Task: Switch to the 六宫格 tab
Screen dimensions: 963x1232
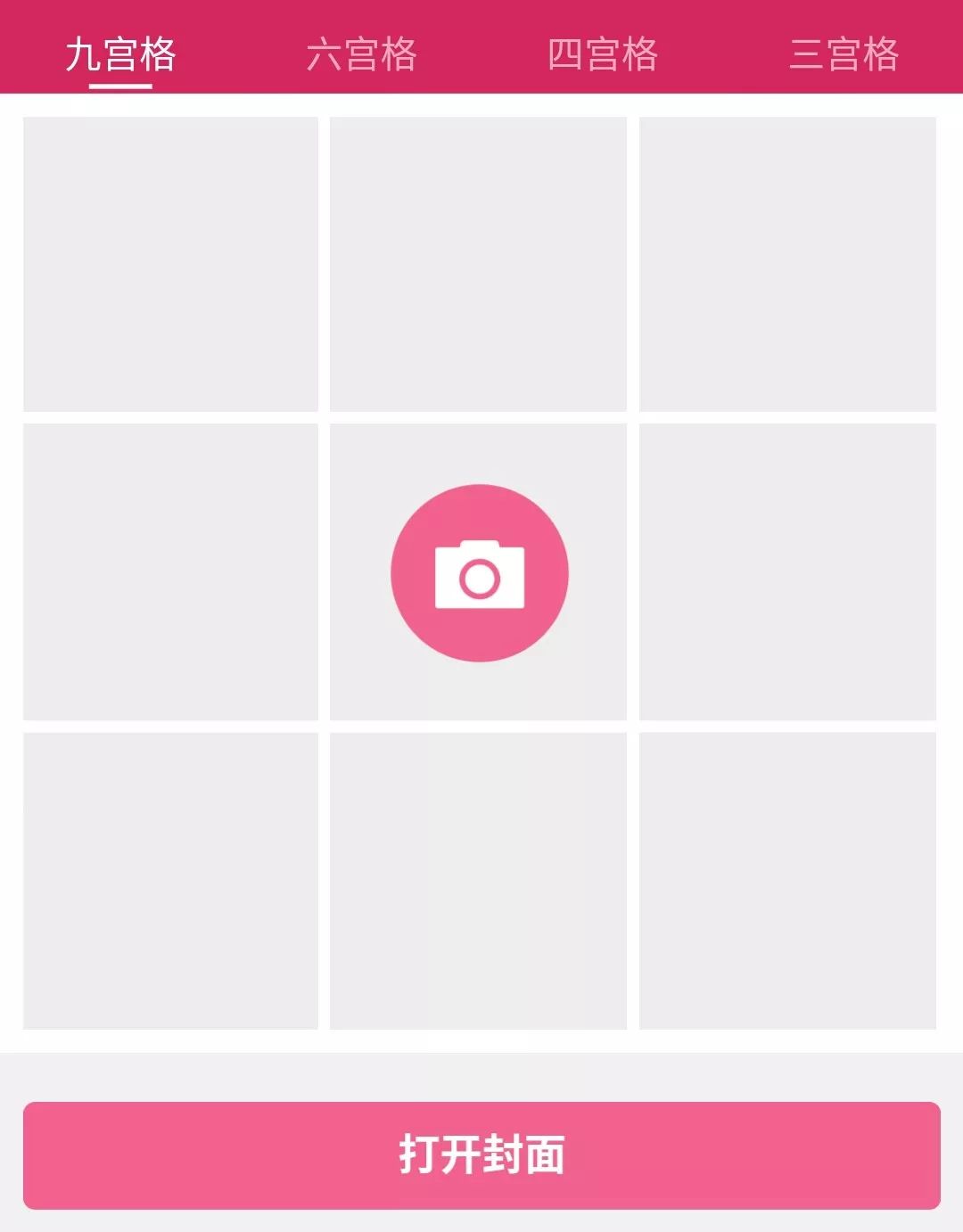Action: [361, 54]
